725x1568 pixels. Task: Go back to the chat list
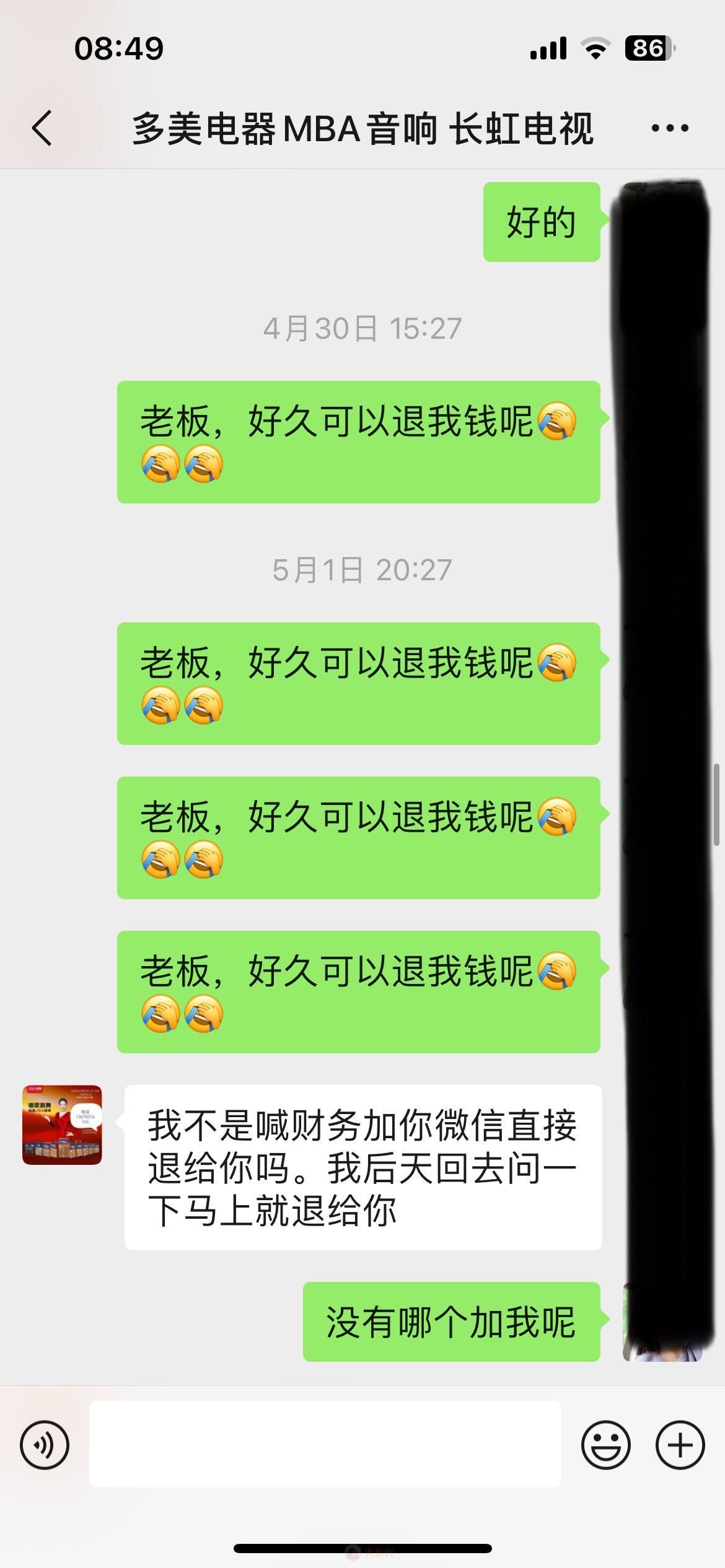point(42,128)
